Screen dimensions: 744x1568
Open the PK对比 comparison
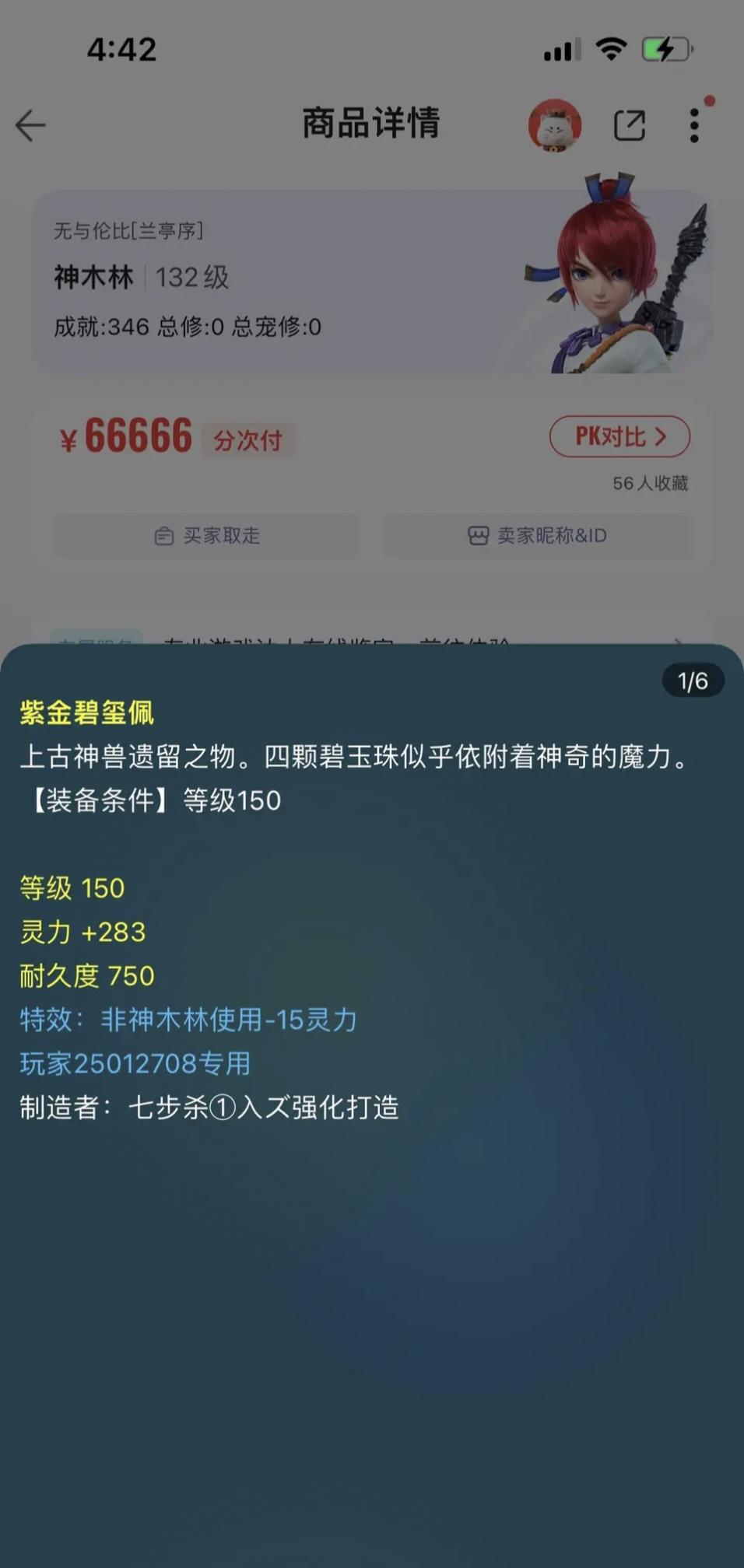(619, 436)
